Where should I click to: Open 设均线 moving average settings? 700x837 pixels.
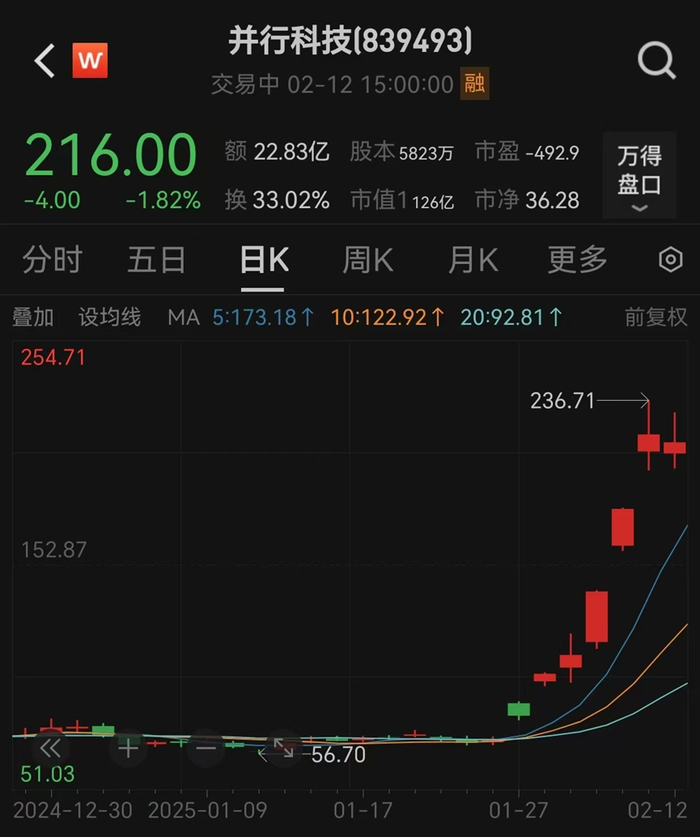[x=110, y=318]
